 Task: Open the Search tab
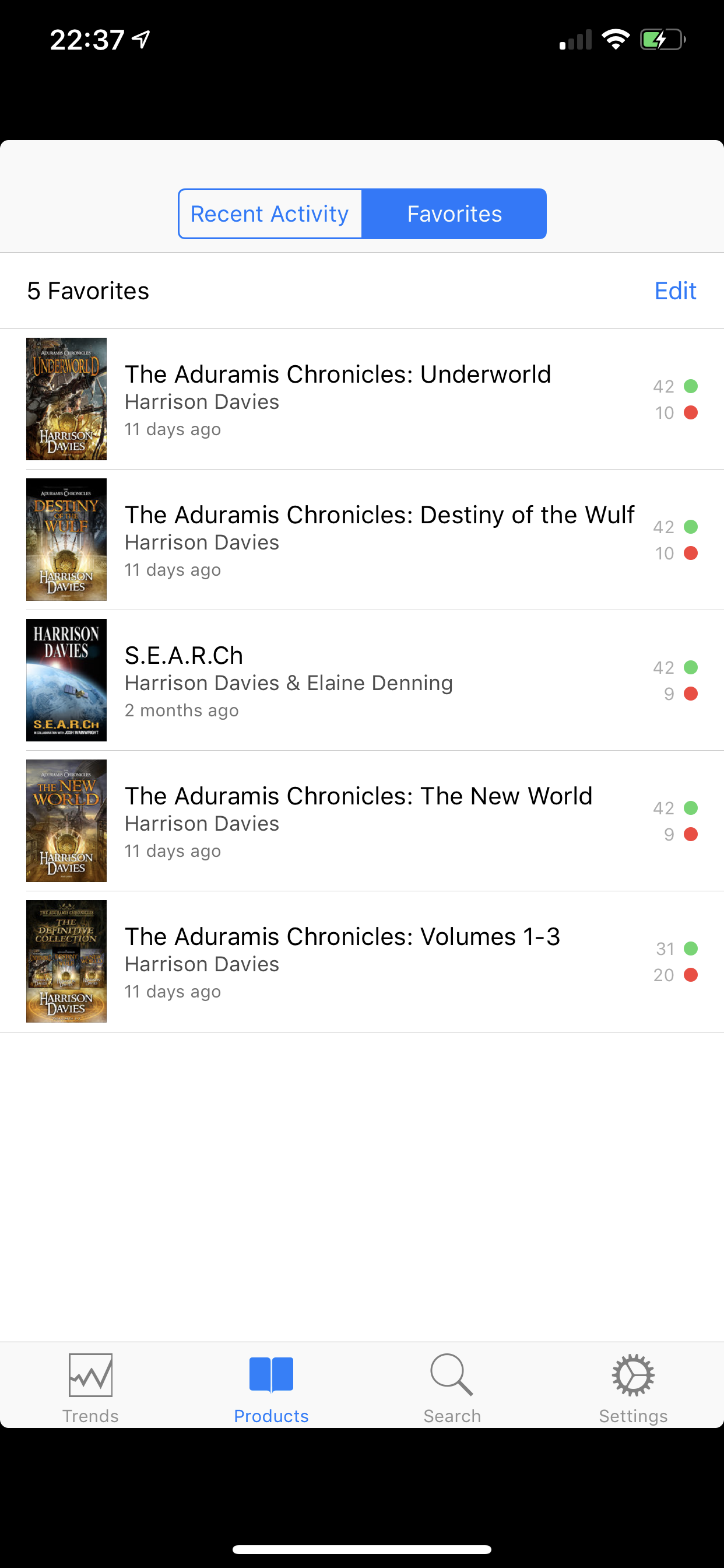click(x=452, y=1388)
